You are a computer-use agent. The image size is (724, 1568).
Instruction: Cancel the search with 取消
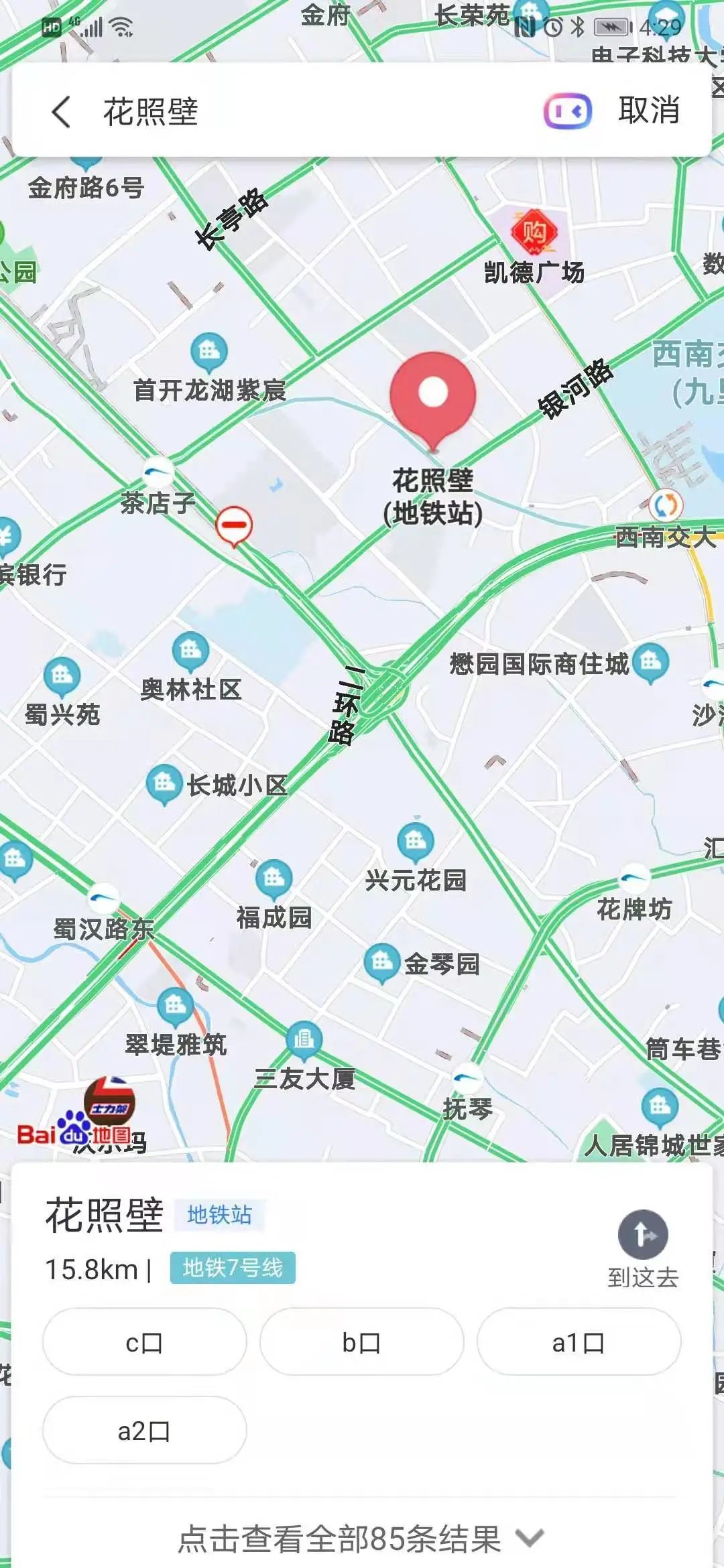click(649, 111)
